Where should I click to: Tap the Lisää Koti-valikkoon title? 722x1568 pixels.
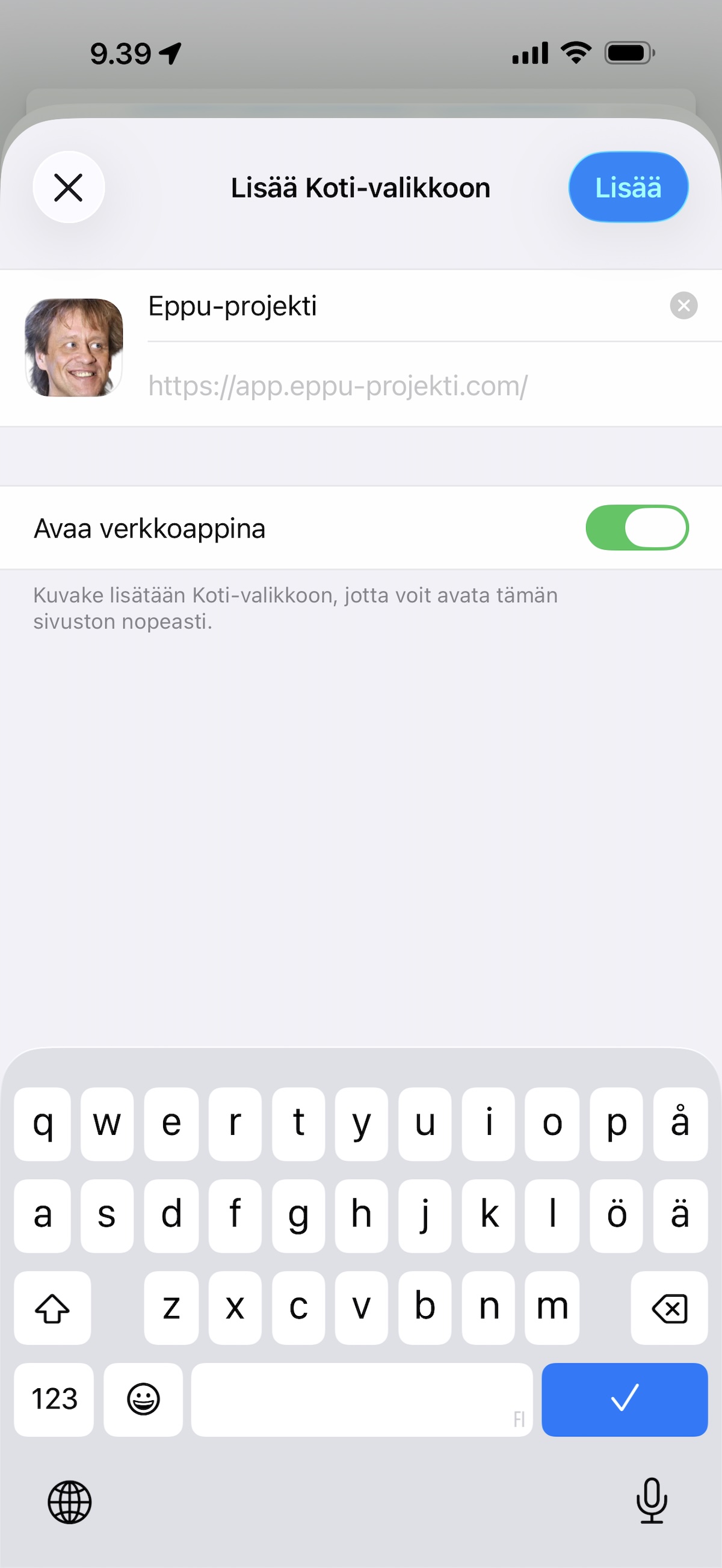tap(360, 187)
